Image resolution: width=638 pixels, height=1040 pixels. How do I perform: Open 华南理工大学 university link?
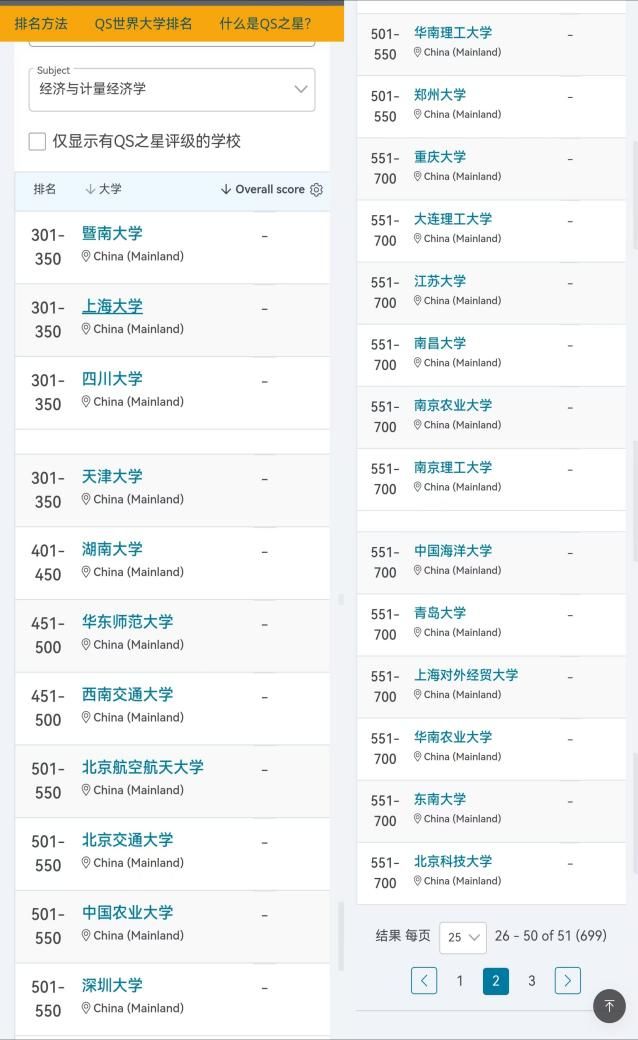453,32
